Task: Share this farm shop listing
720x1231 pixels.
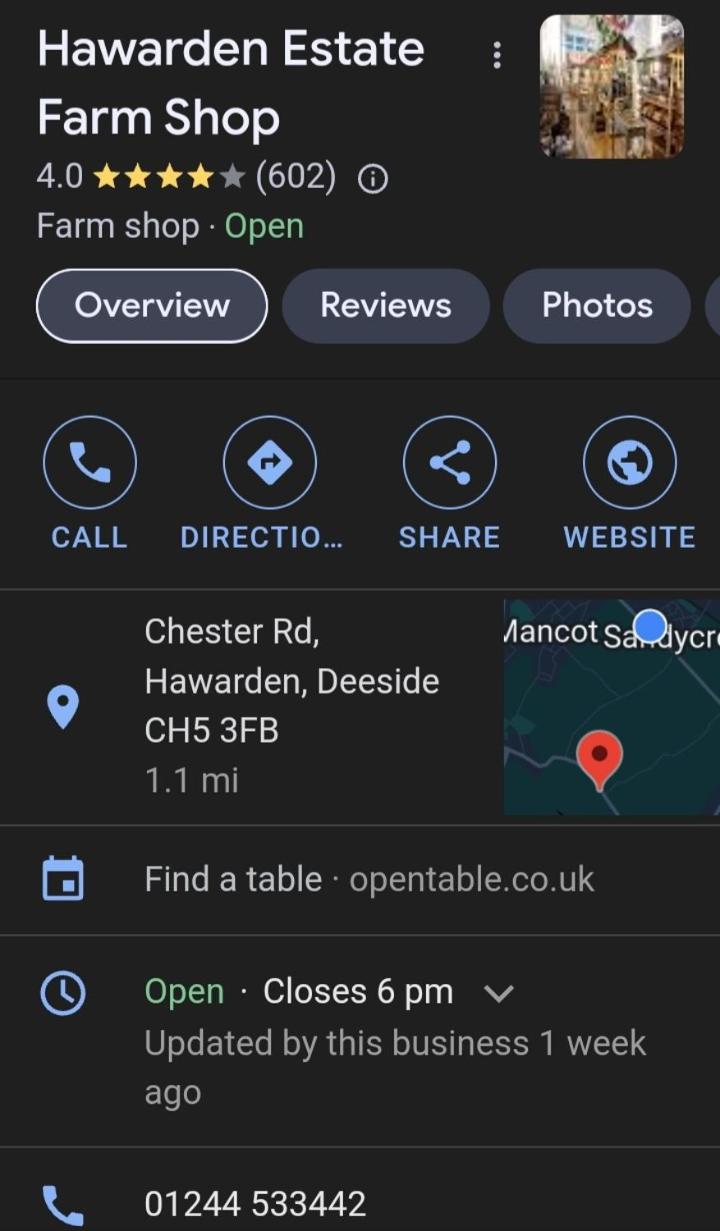Action: [449, 463]
